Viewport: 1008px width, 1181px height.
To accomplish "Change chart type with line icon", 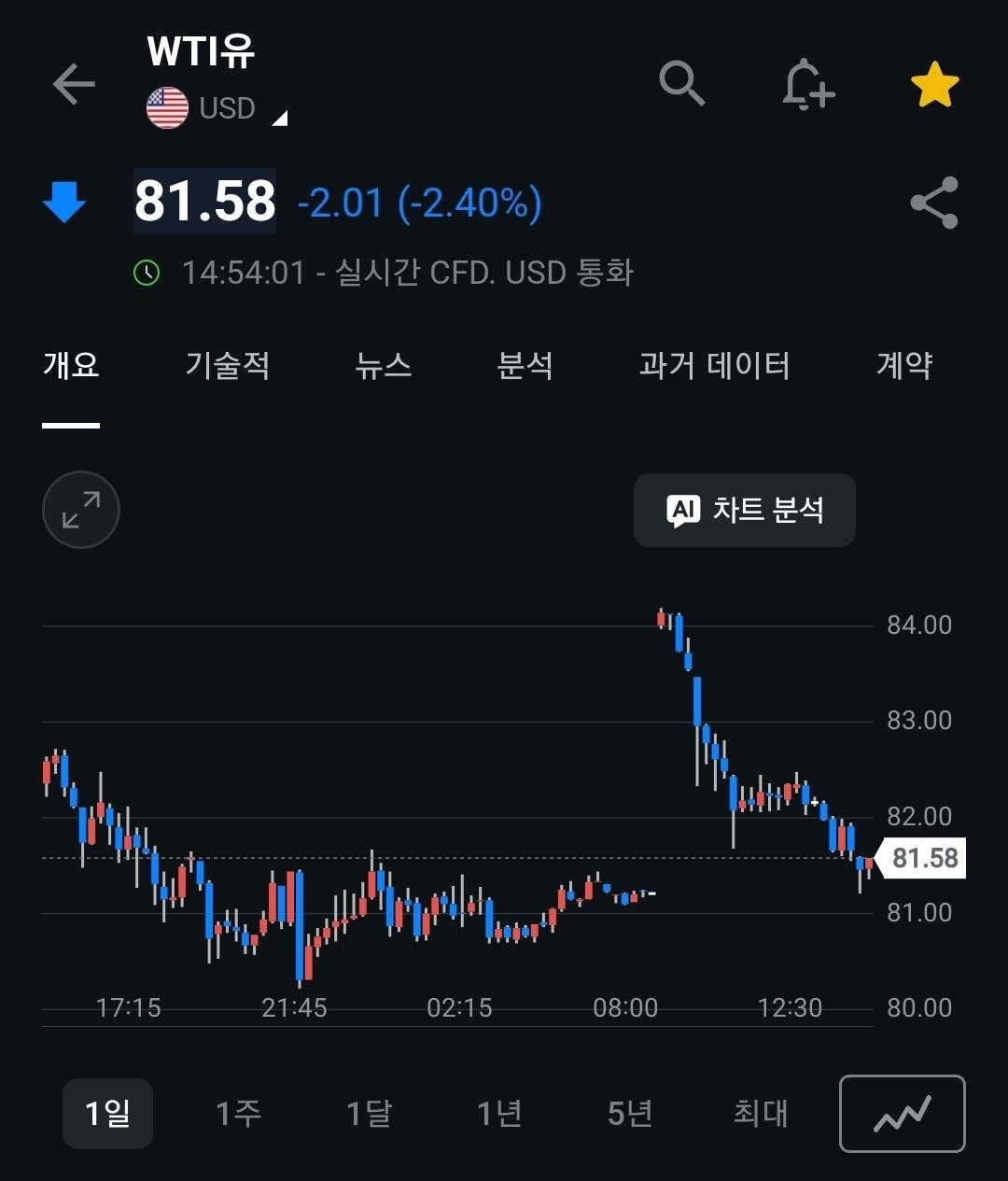I will click(903, 1114).
